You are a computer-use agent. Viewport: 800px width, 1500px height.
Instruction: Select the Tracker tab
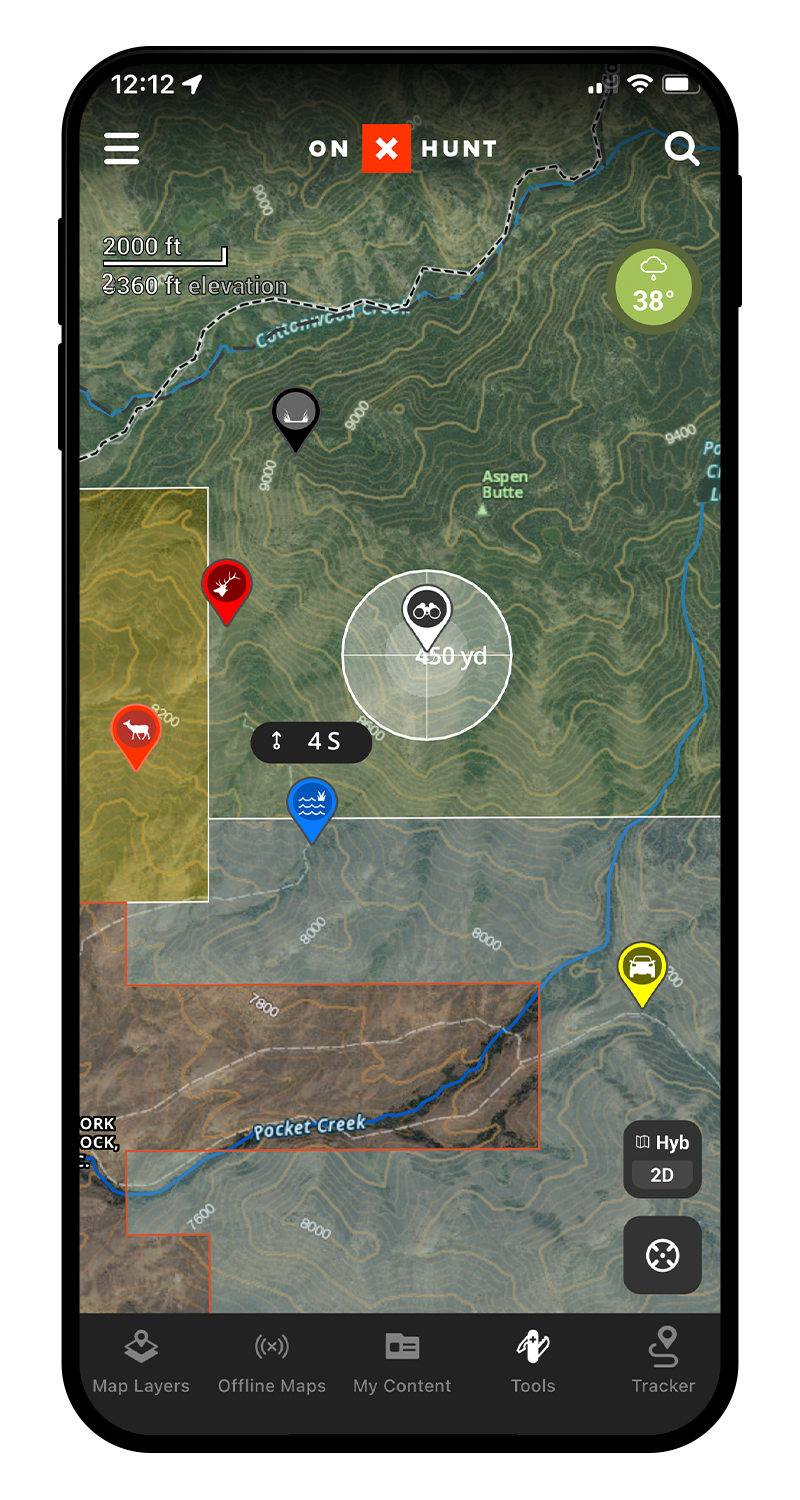click(663, 1362)
